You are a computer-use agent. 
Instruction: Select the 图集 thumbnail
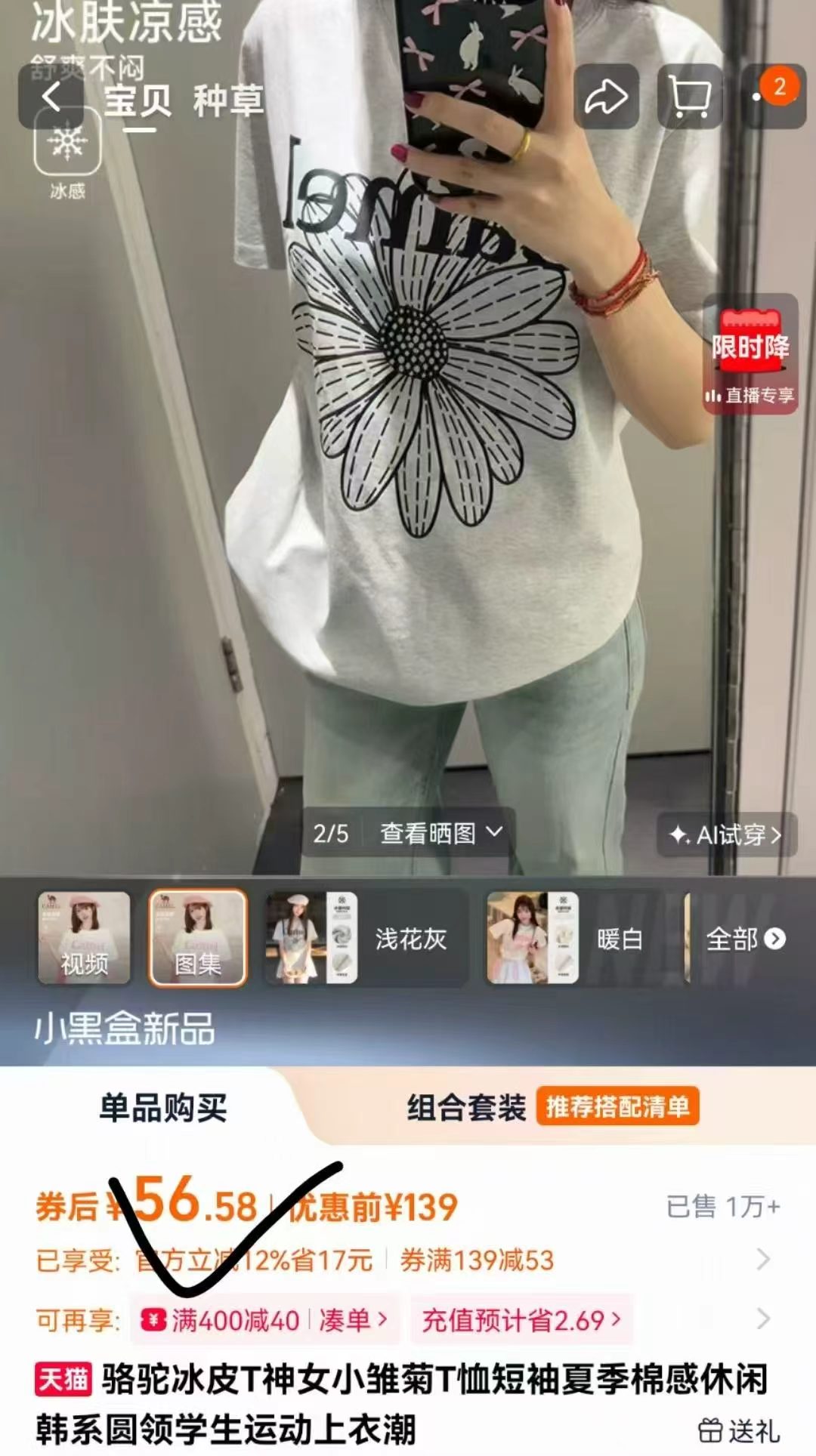197,938
